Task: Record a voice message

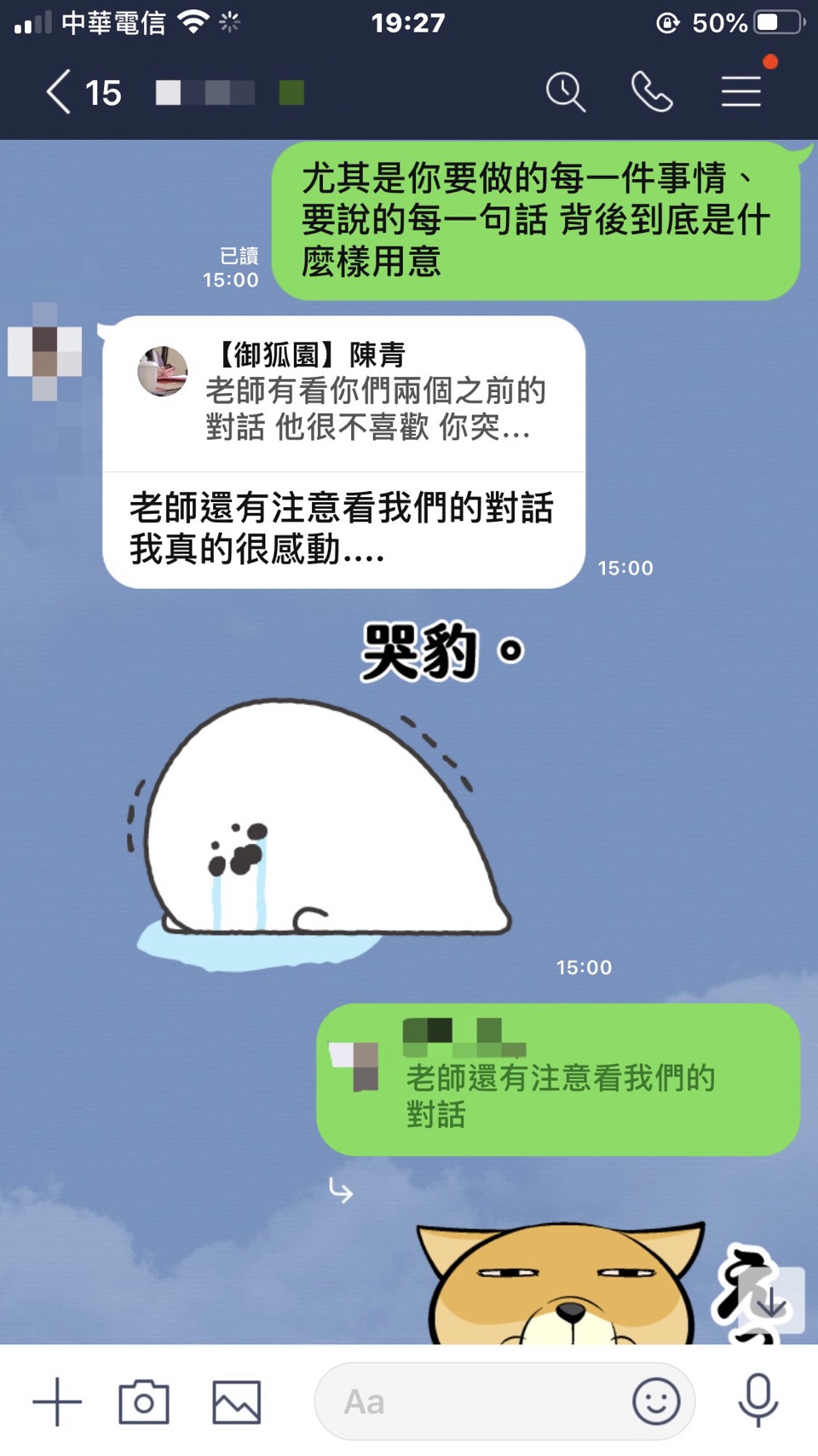Action: click(x=758, y=1401)
